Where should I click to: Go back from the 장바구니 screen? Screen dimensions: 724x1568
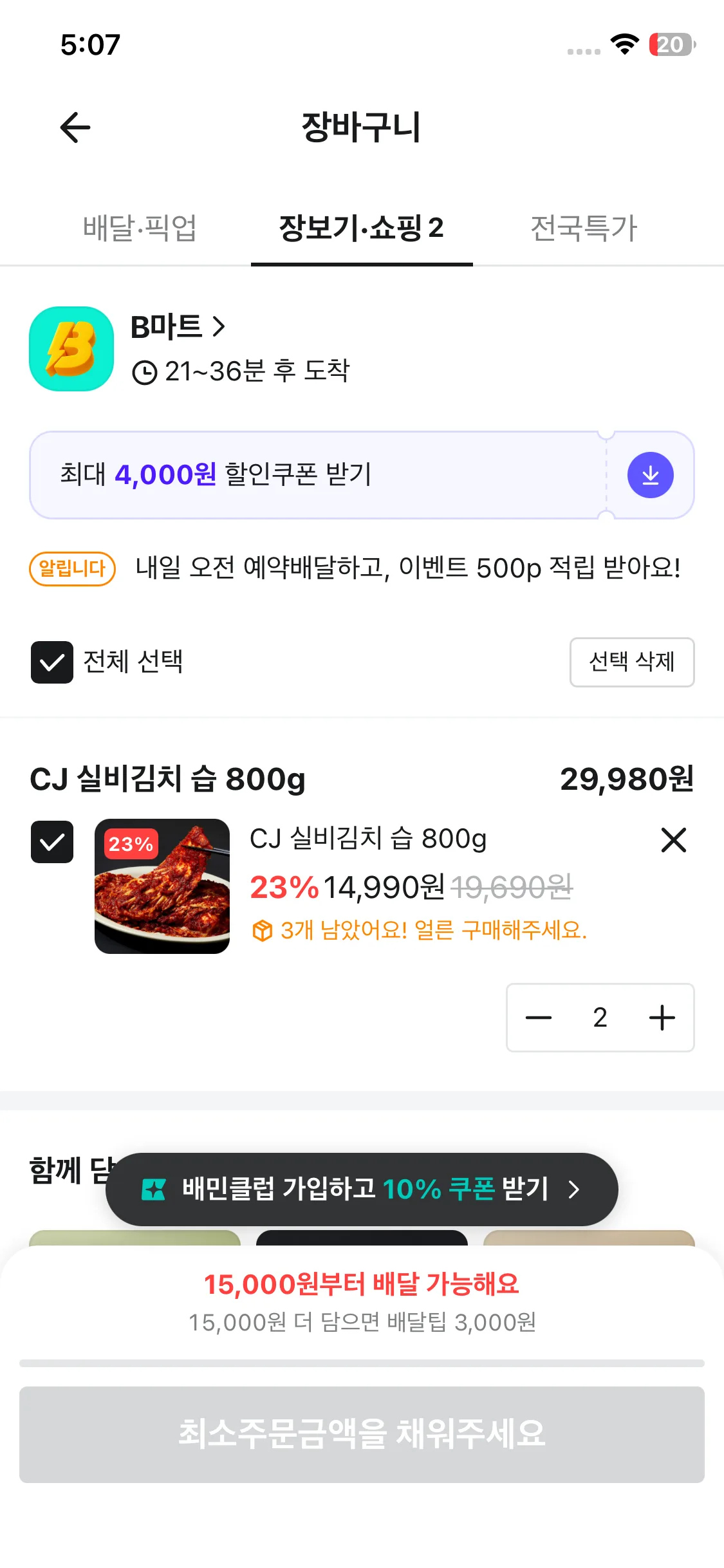[75, 127]
